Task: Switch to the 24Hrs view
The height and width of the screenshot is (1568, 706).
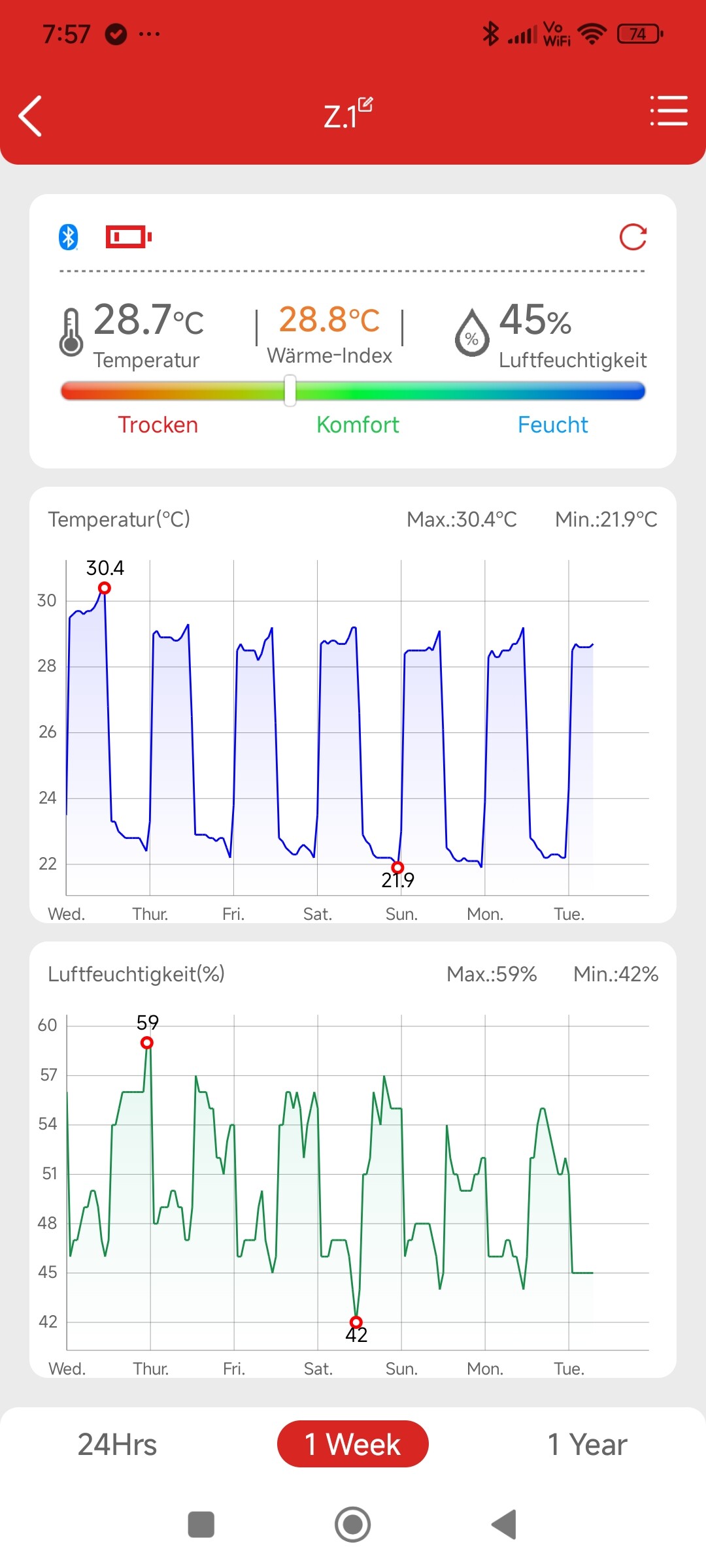Action: [118, 1445]
